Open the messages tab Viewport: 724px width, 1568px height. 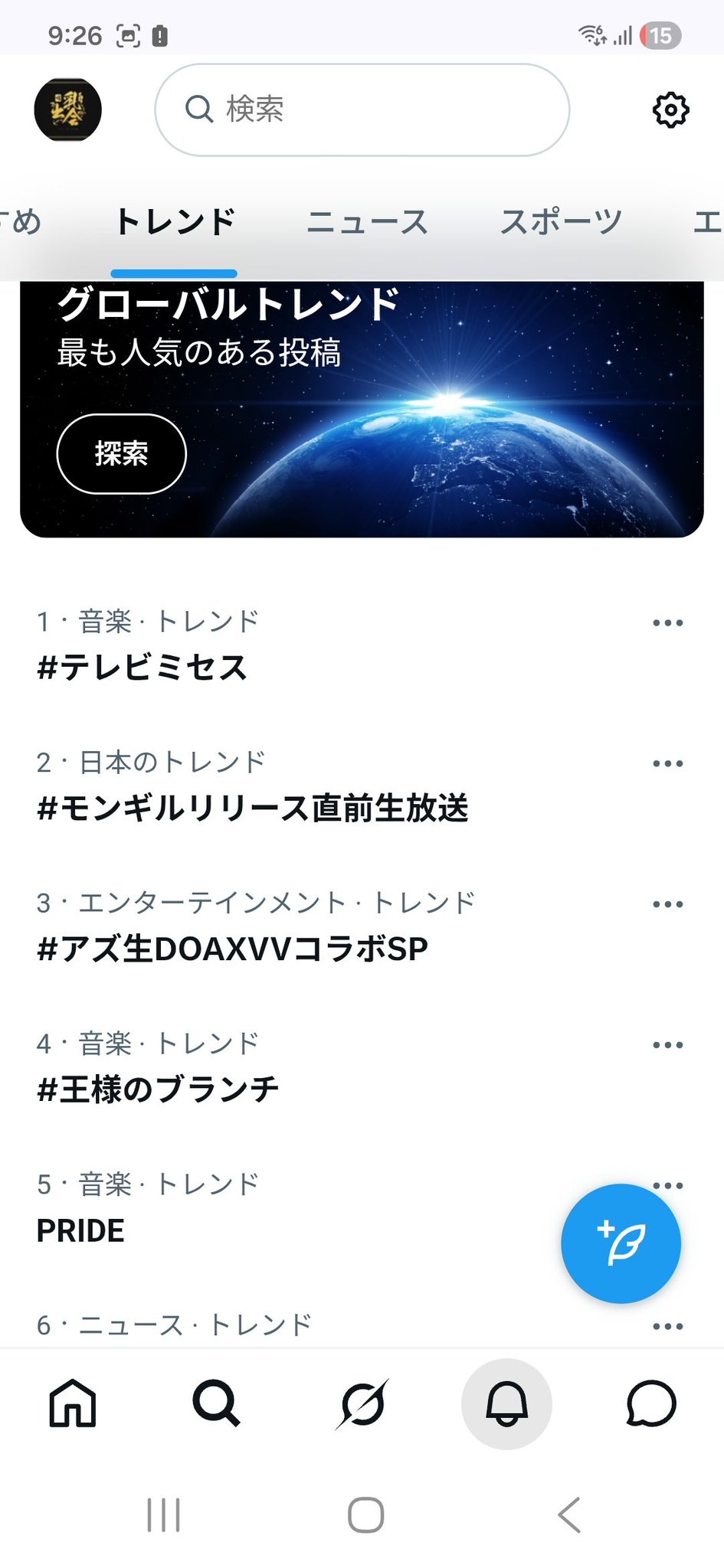point(651,1404)
